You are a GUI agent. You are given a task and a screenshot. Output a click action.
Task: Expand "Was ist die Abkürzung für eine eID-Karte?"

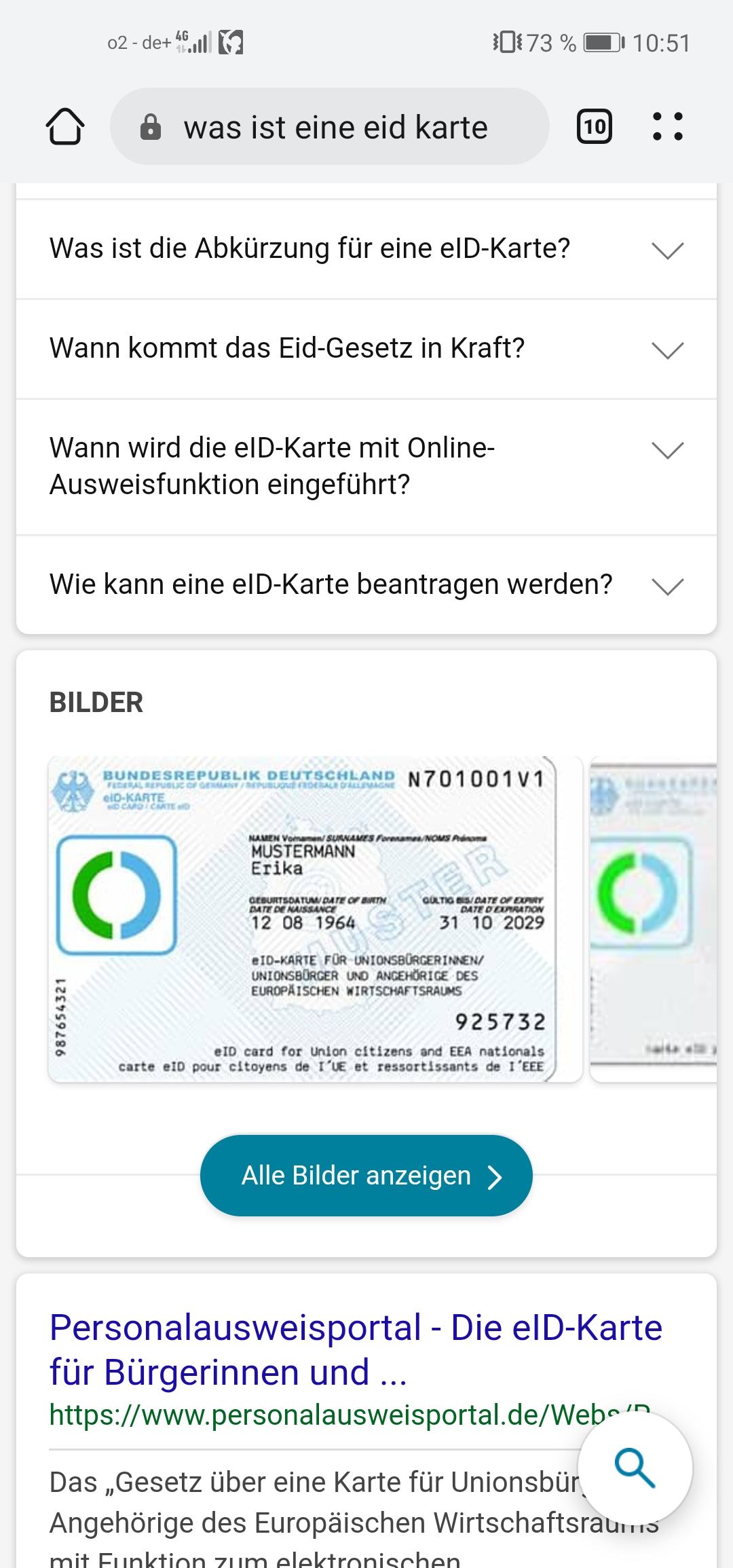click(366, 249)
